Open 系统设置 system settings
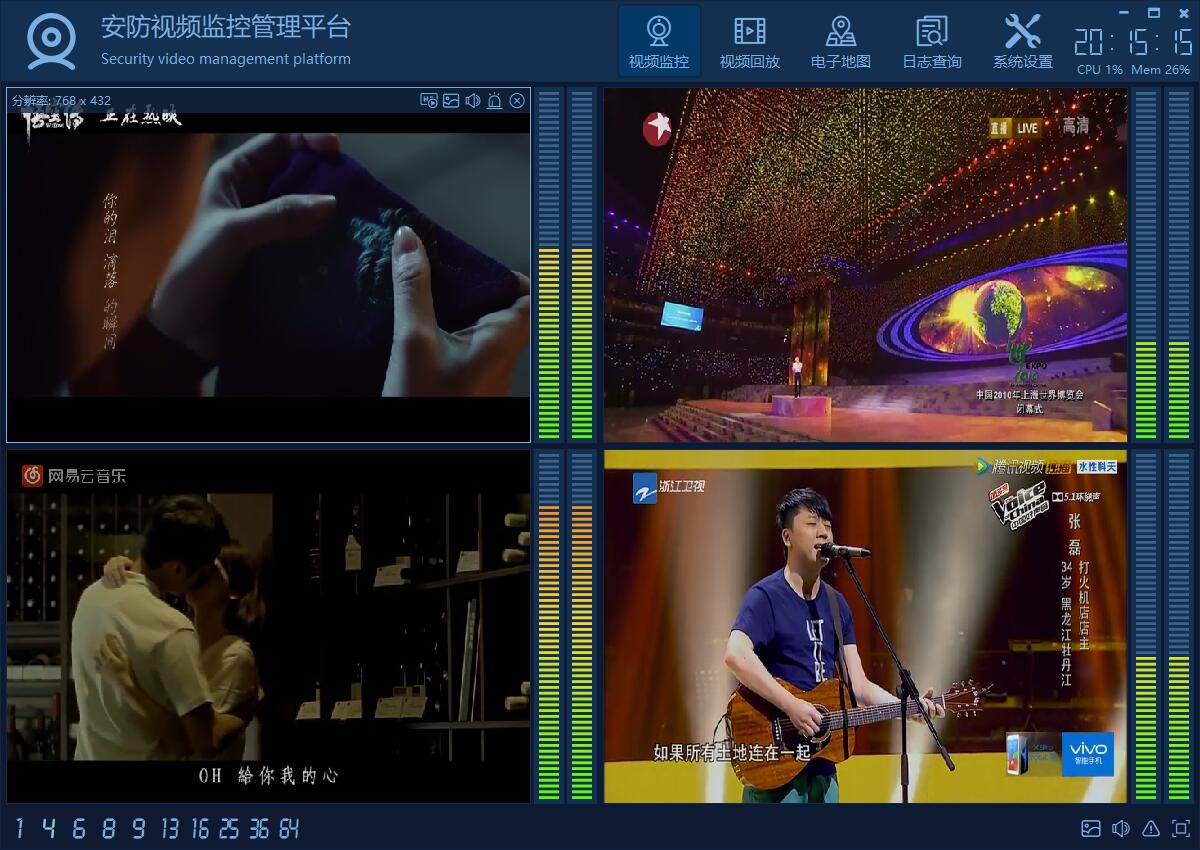This screenshot has height=850, width=1200. pyautogui.click(x=1022, y=42)
